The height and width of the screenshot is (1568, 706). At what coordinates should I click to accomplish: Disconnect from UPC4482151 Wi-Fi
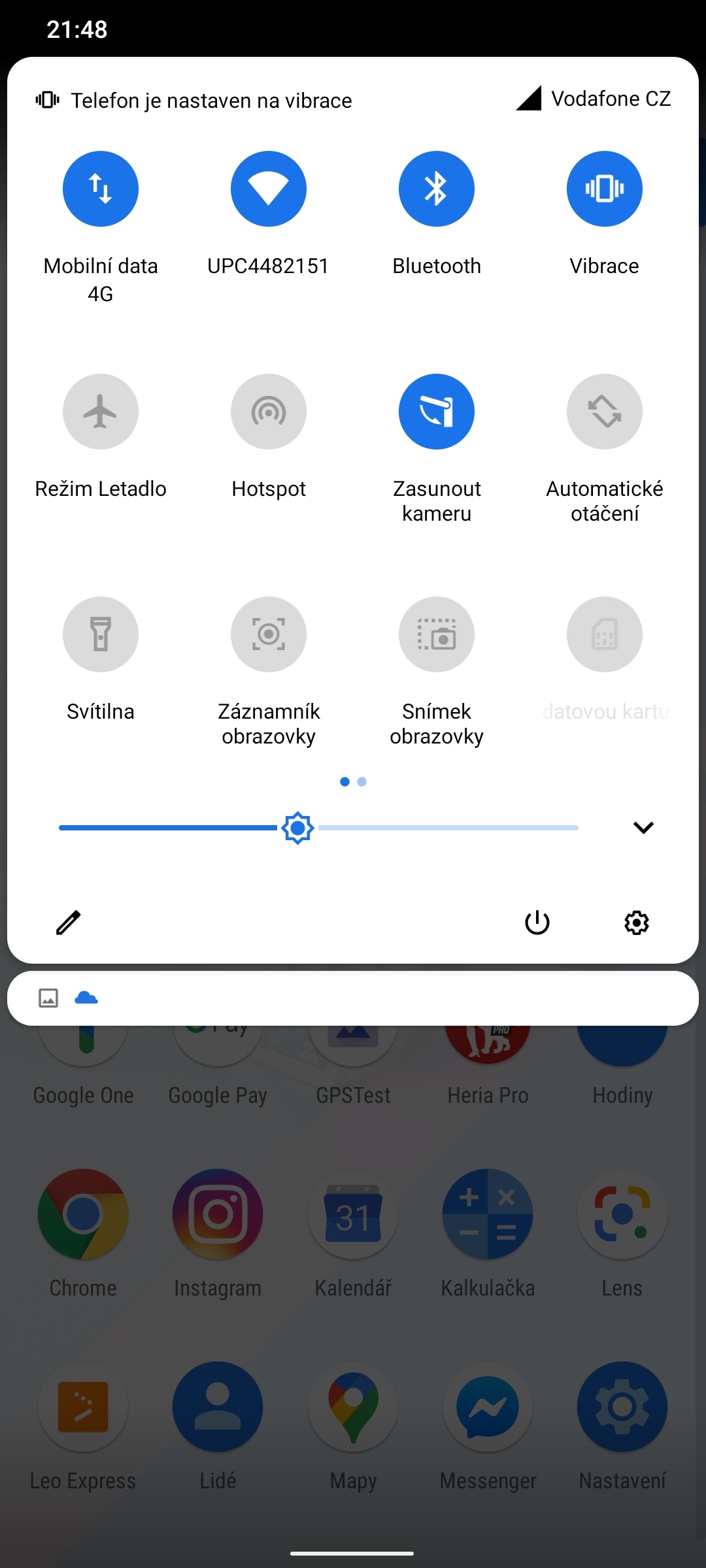268,188
